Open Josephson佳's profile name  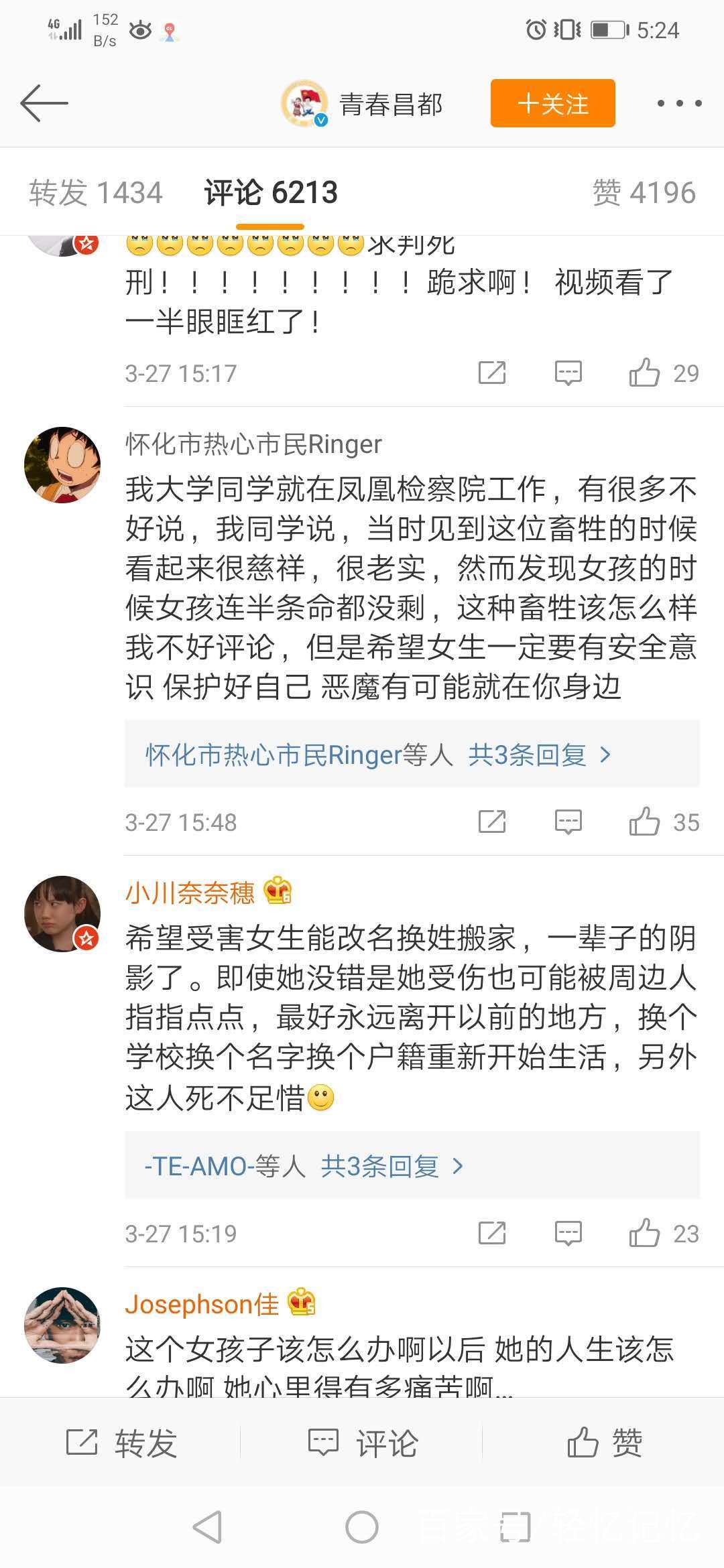tap(202, 1304)
